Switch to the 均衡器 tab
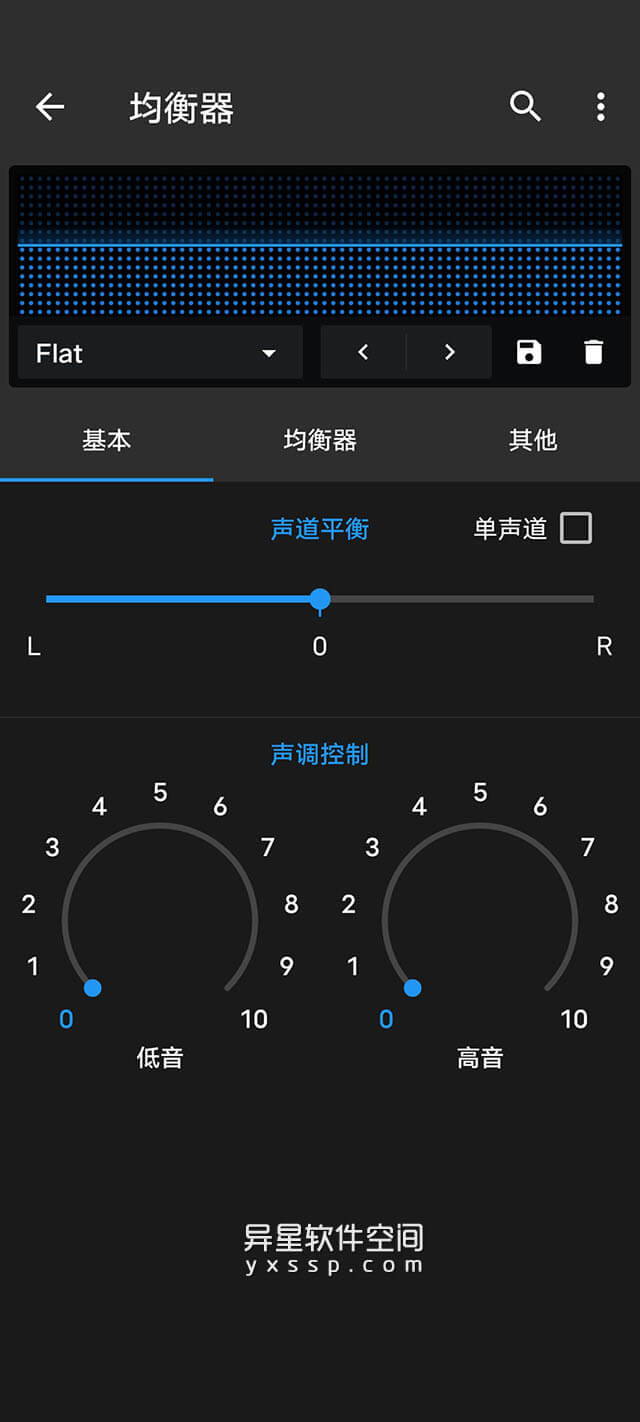Image resolution: width=640 pixels, height=1422 pixels. coord(320,440)
